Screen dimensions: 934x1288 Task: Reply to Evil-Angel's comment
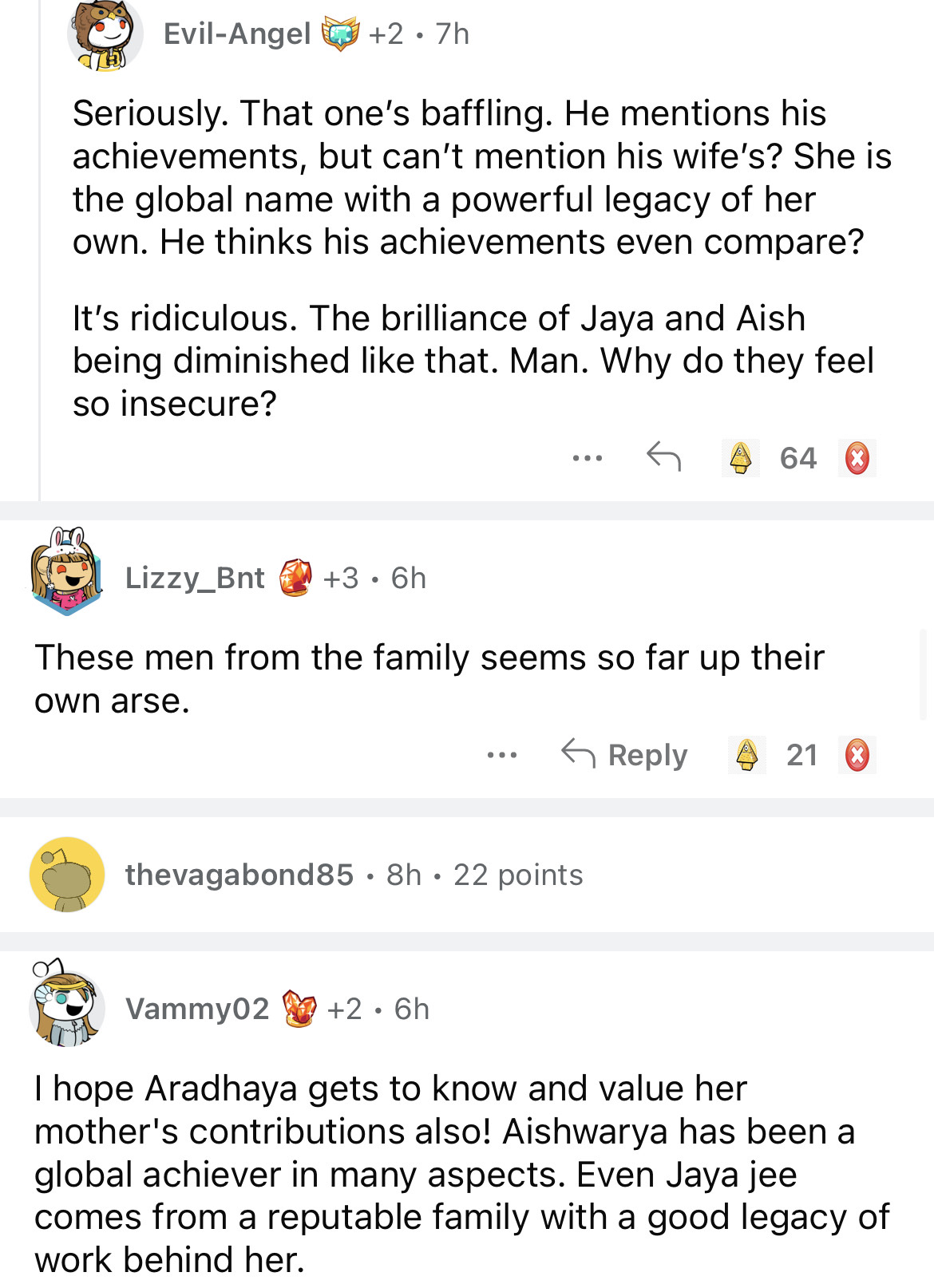(663, 457)
